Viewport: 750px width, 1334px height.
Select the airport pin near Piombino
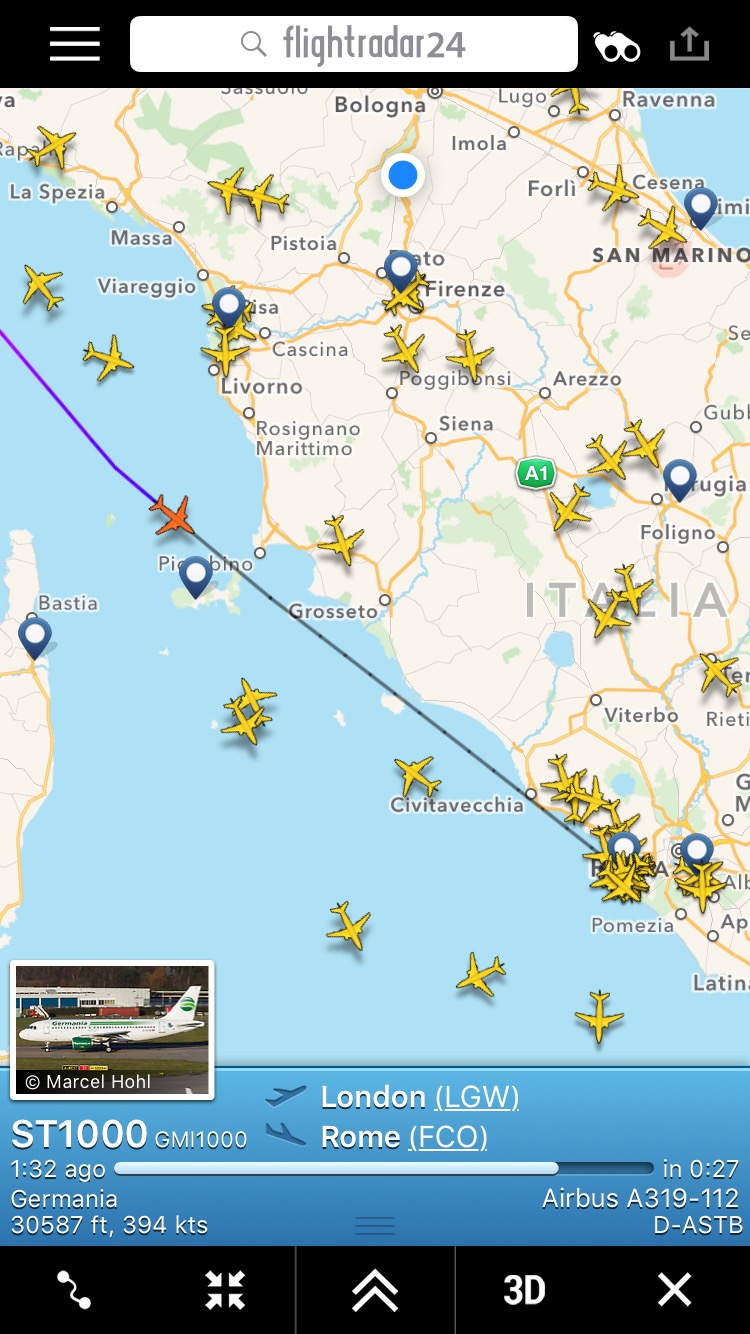pos(195,575)
